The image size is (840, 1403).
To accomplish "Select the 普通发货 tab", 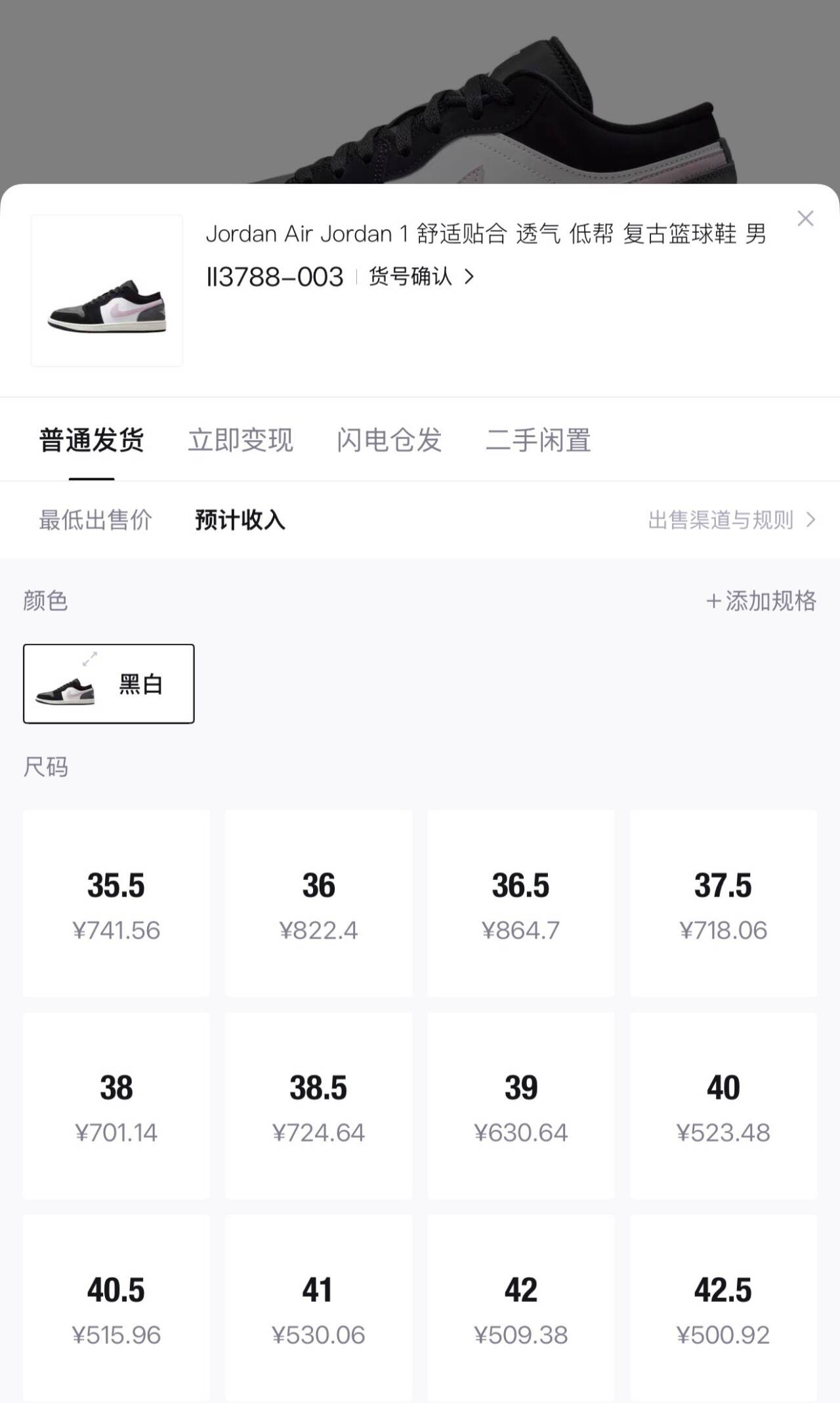I will click(x=92, y=440).
